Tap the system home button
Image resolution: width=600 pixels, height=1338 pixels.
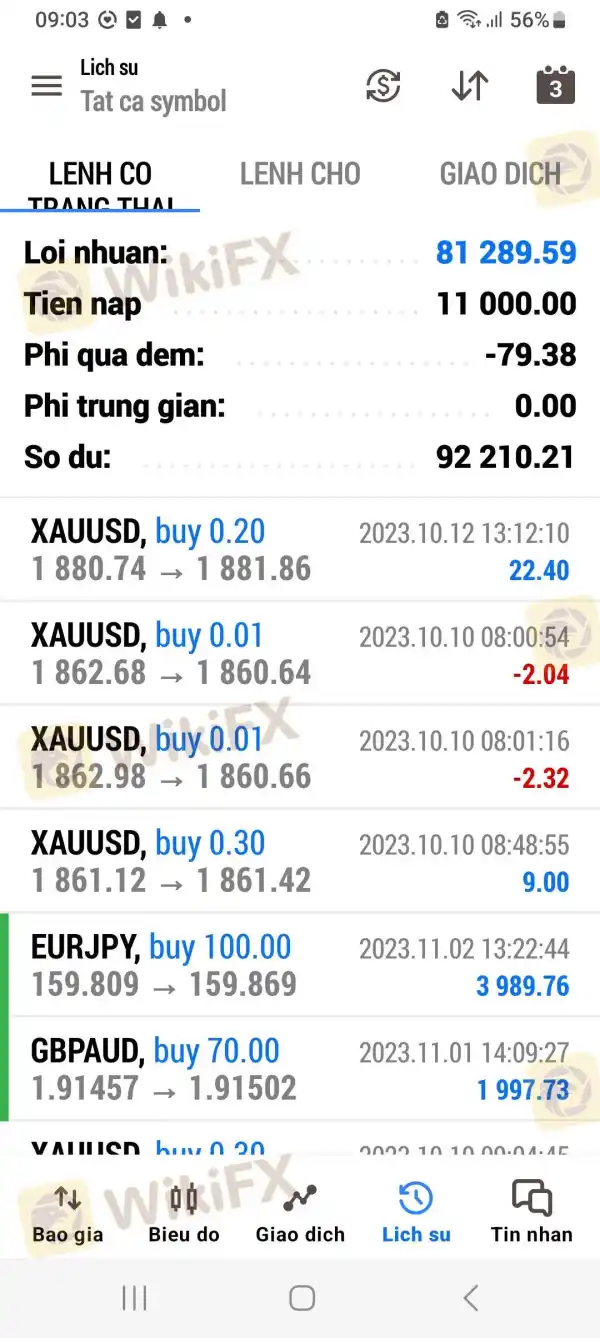pos(301,1298)
